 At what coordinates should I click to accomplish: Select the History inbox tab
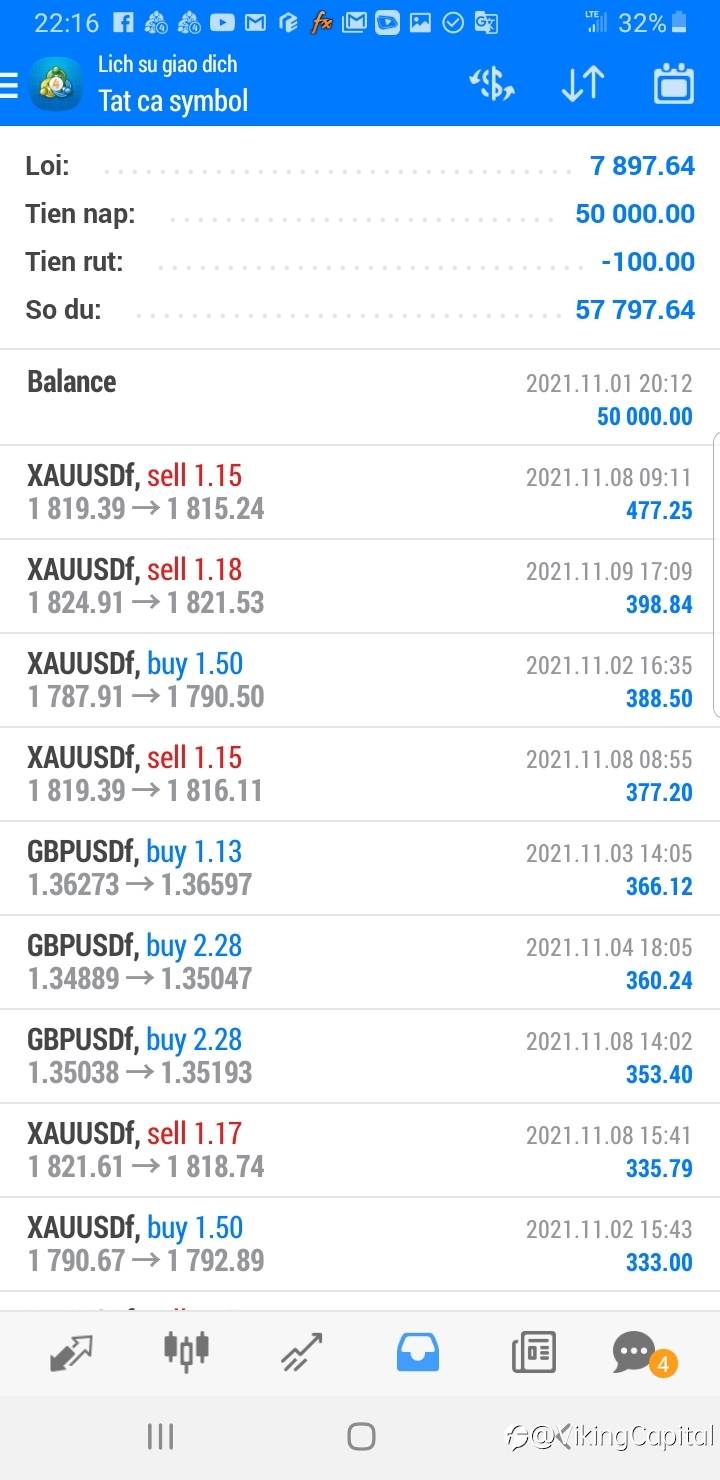418,1353
